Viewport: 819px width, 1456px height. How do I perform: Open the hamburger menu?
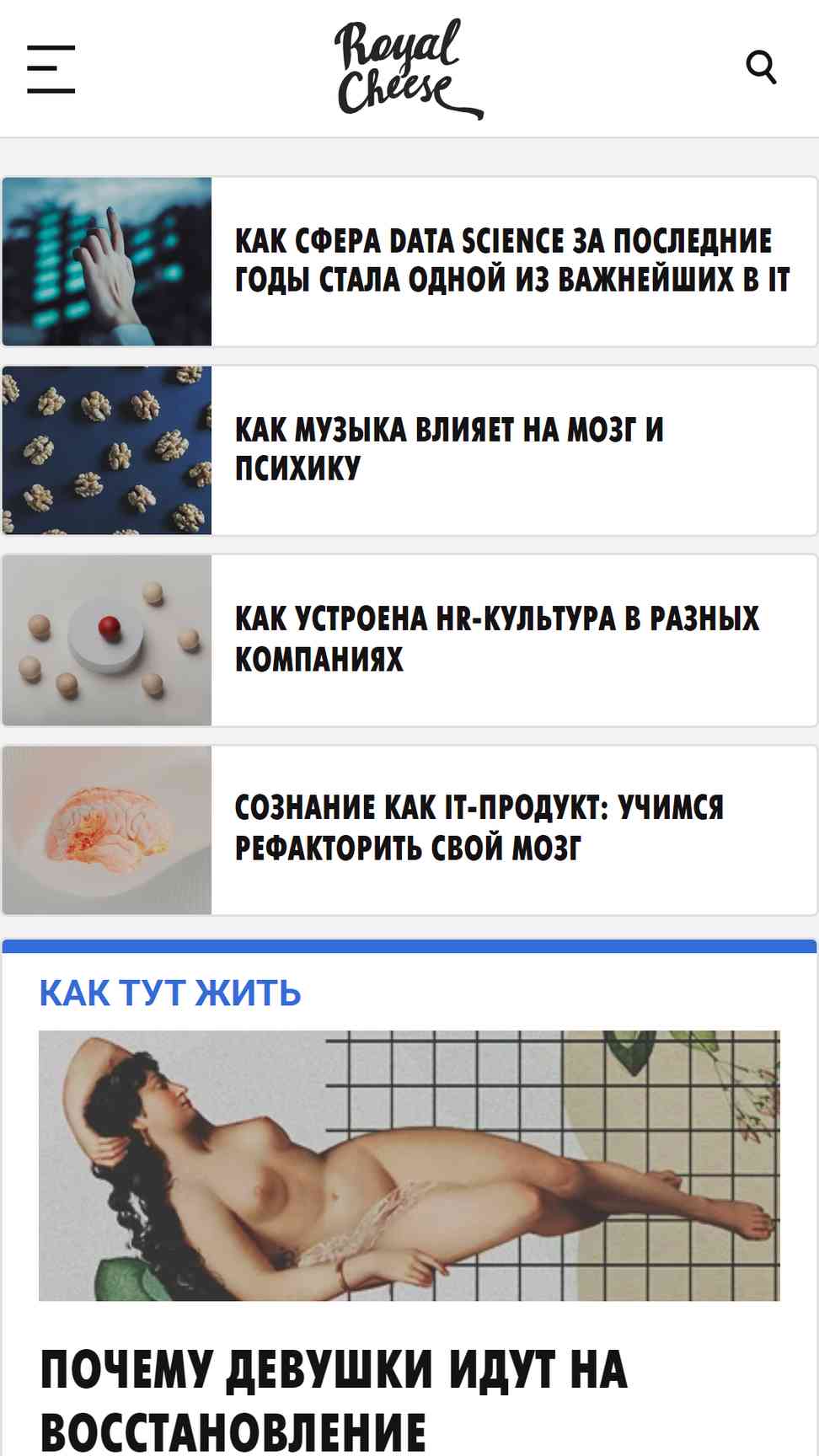tap(51, 69)
